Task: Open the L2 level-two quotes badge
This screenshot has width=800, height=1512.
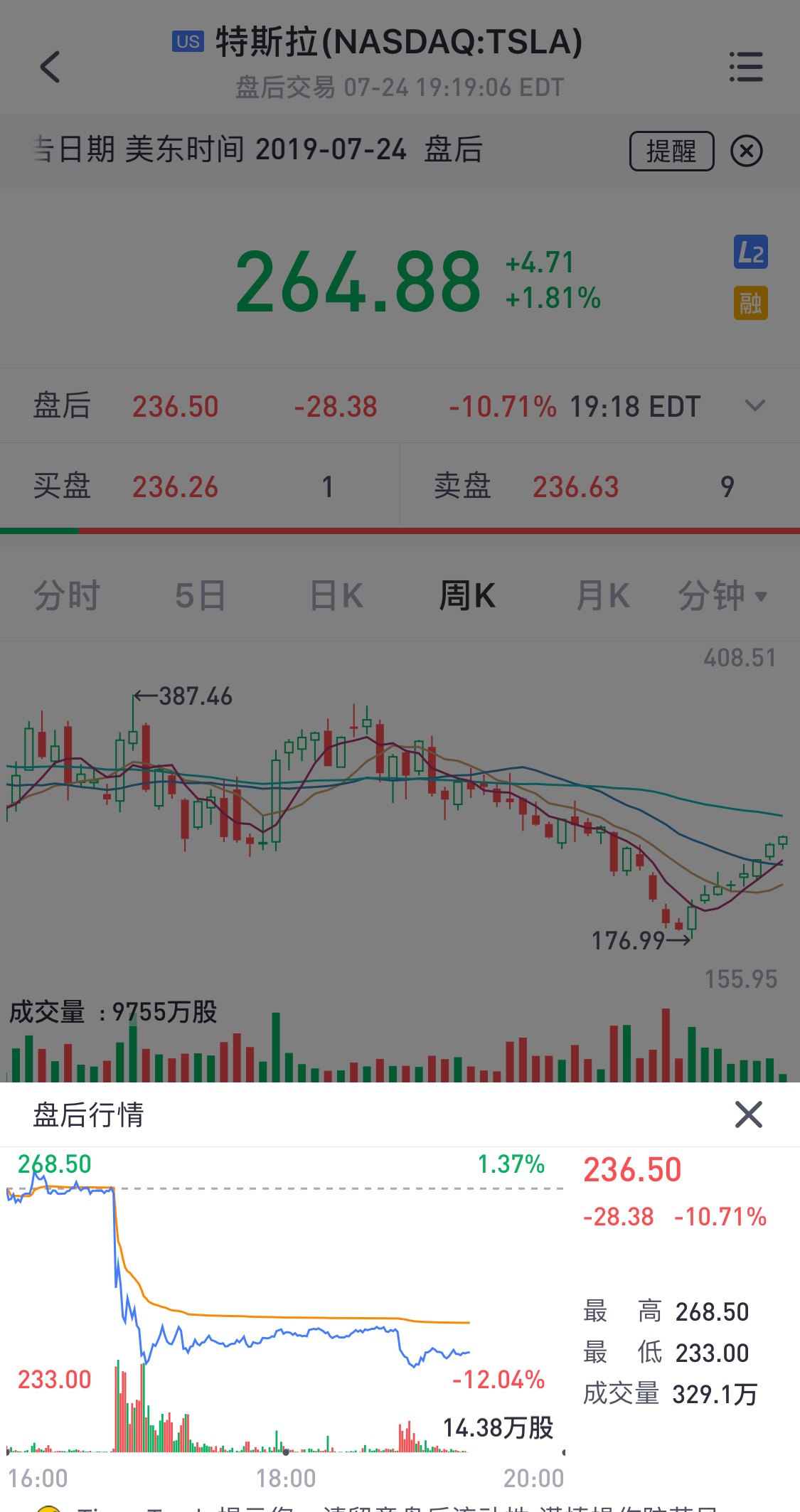Action: [750, 252]
